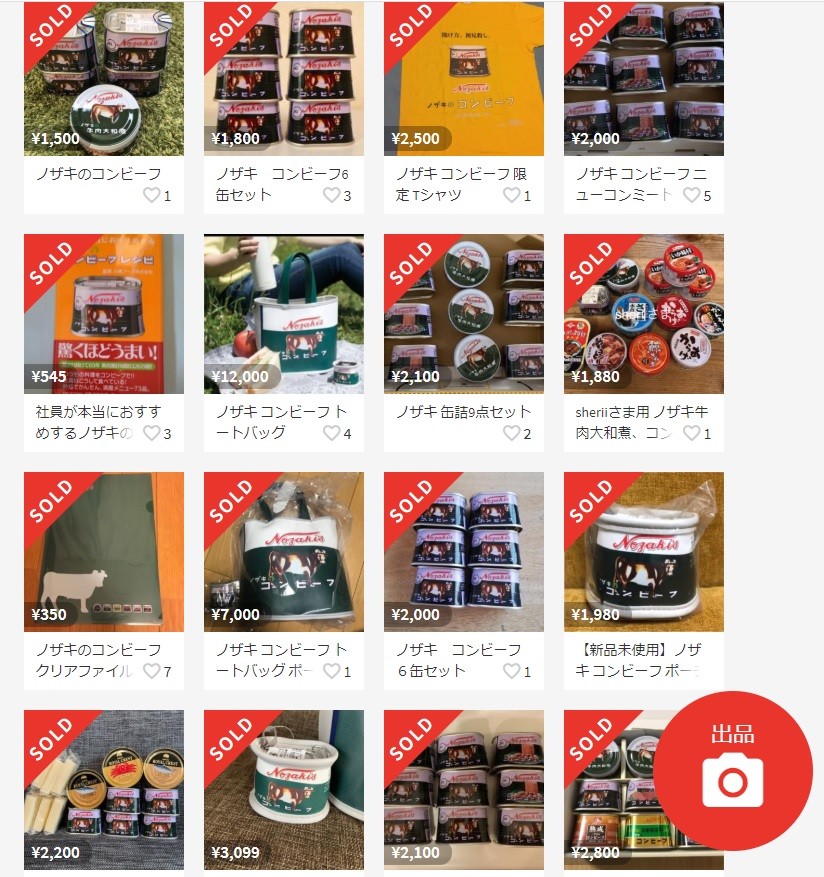Select the ¥2,100 ノザキ缶詰9点セット item
824x877 pixels.
pos(464,314)
